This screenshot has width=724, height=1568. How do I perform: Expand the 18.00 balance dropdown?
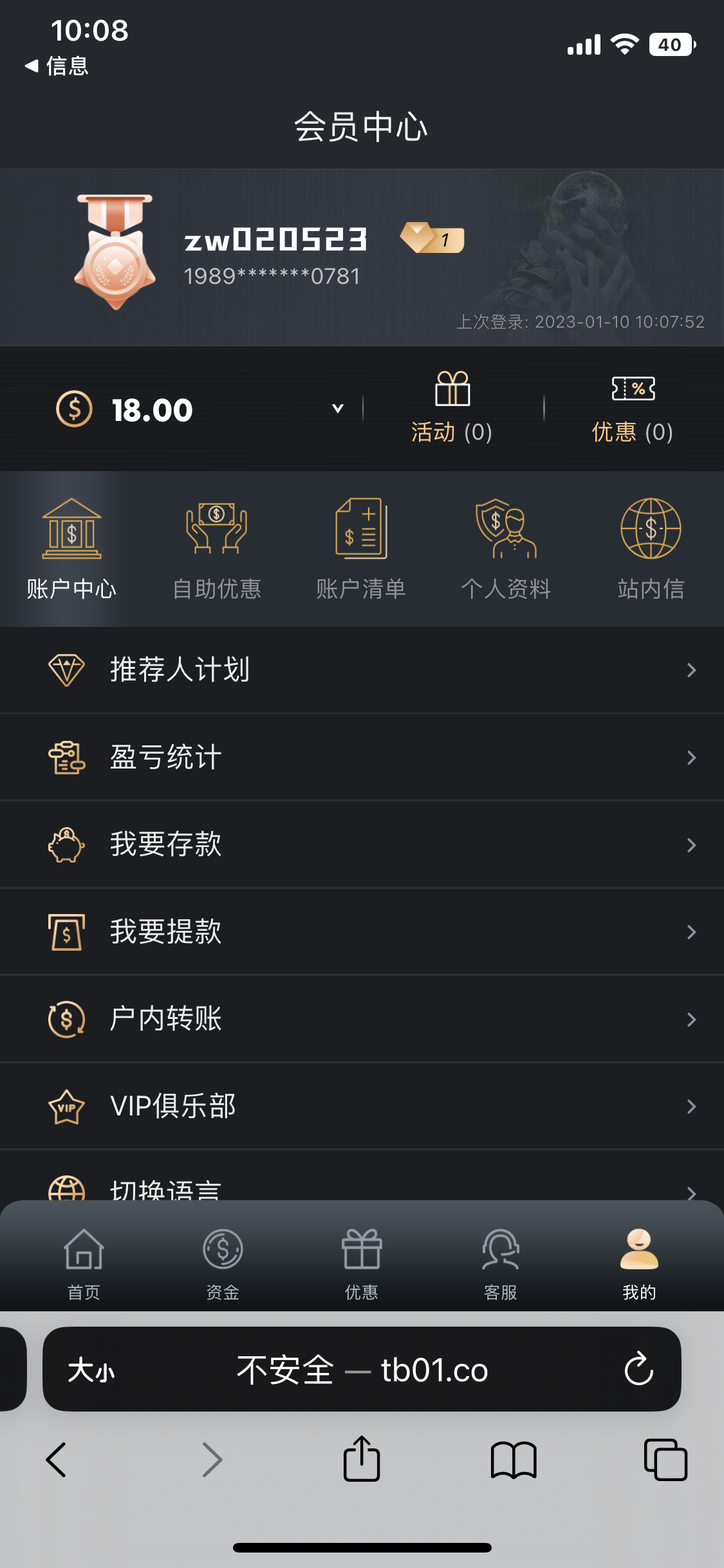click(x=337, y=409)
